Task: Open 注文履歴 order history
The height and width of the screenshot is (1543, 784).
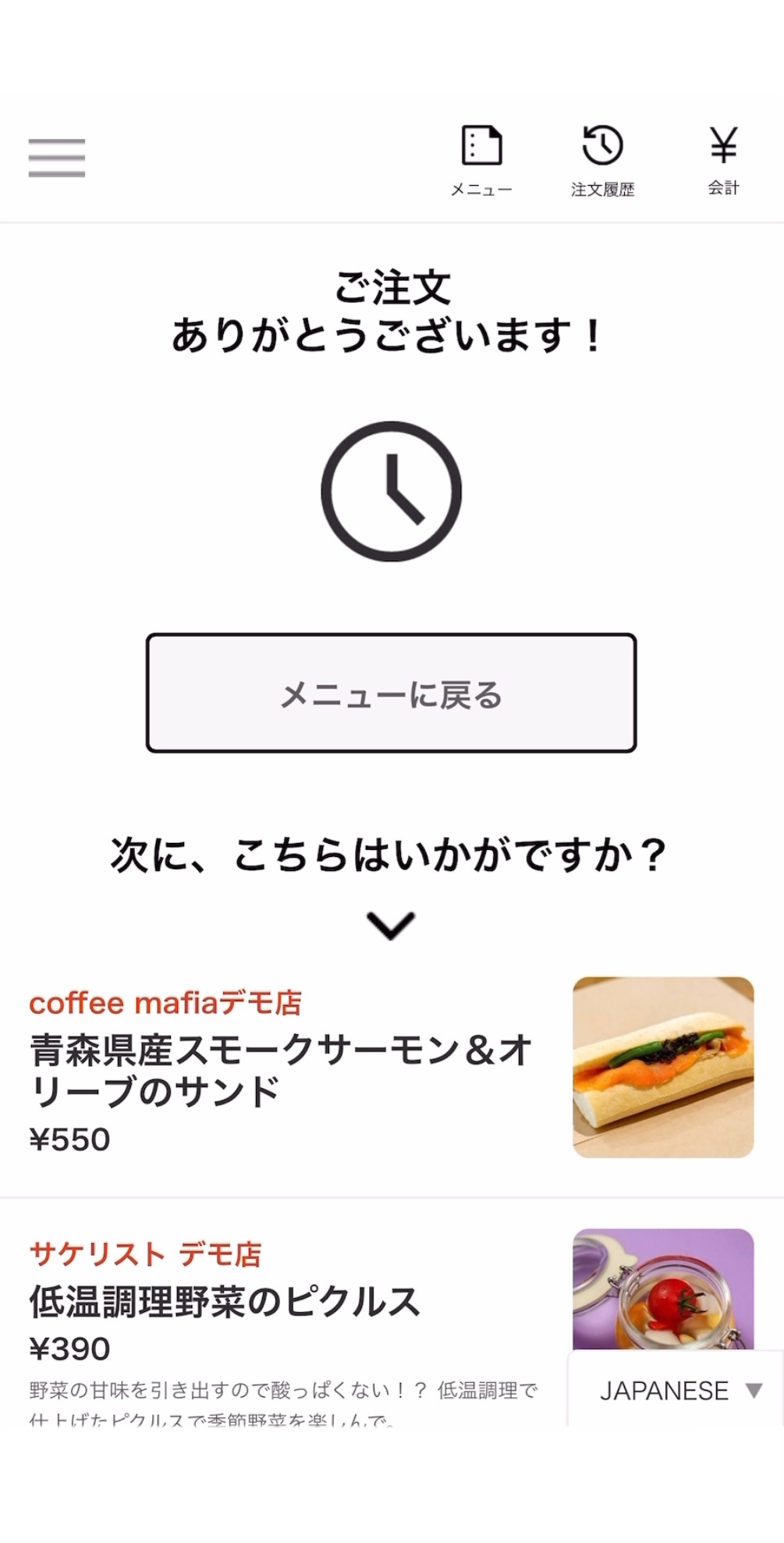Action: [602, 160]
